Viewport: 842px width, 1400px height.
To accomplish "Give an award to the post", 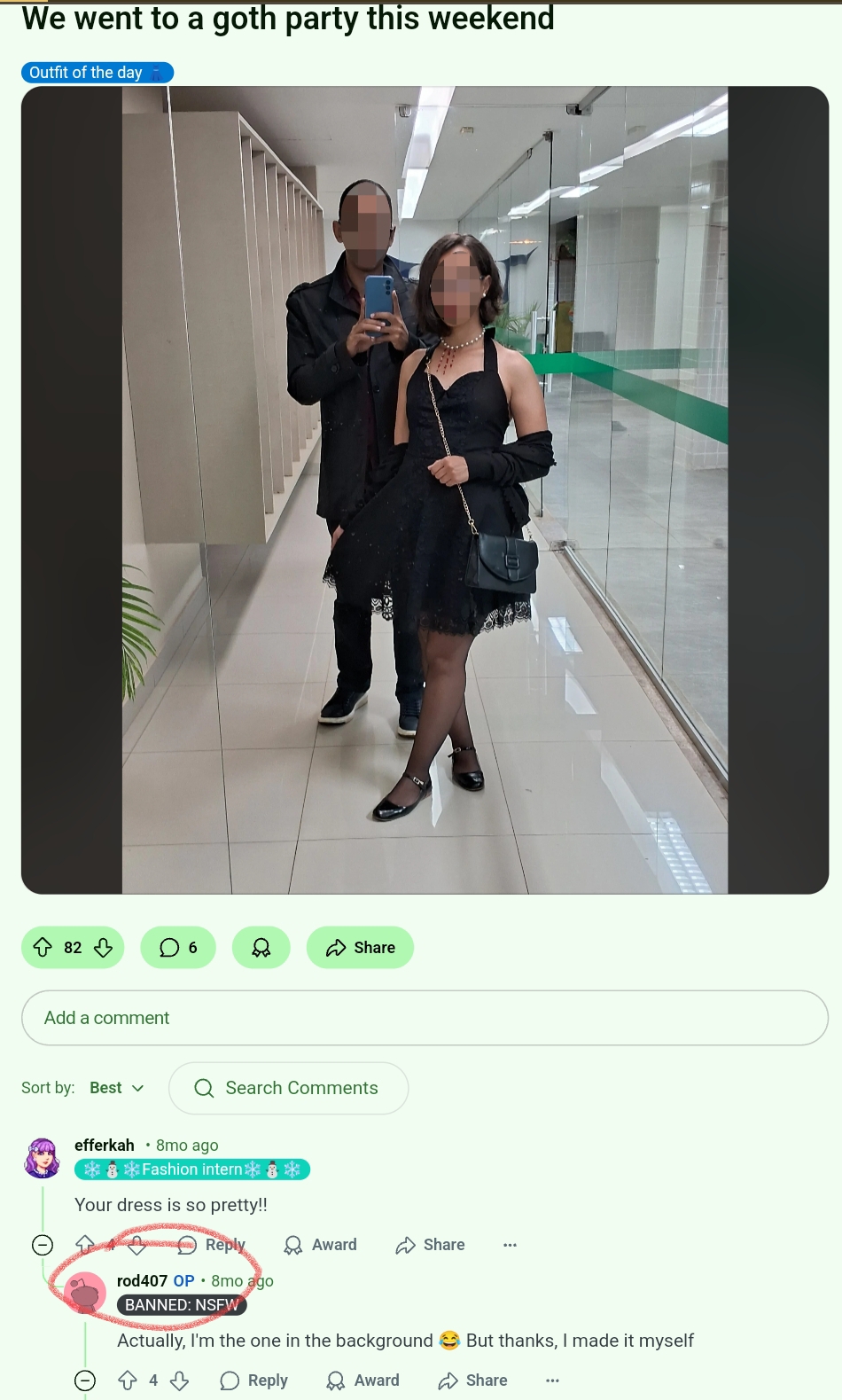I will coord(261,948).
